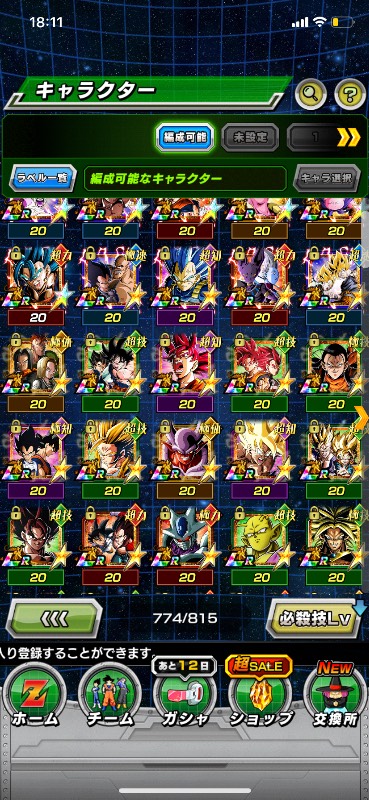The height and width of the screenshot is (800, 369).
Task: Tap the orange arrow on right edge
Action: [361, 419]
